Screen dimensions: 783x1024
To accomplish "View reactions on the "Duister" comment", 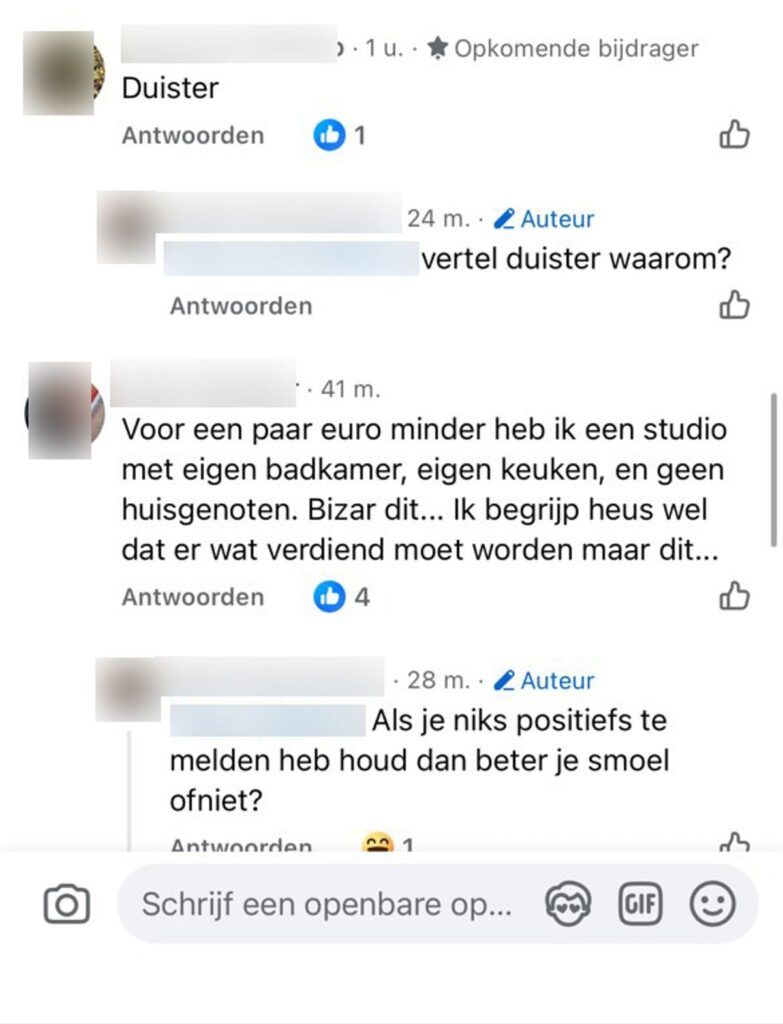I will click(340, 135).
